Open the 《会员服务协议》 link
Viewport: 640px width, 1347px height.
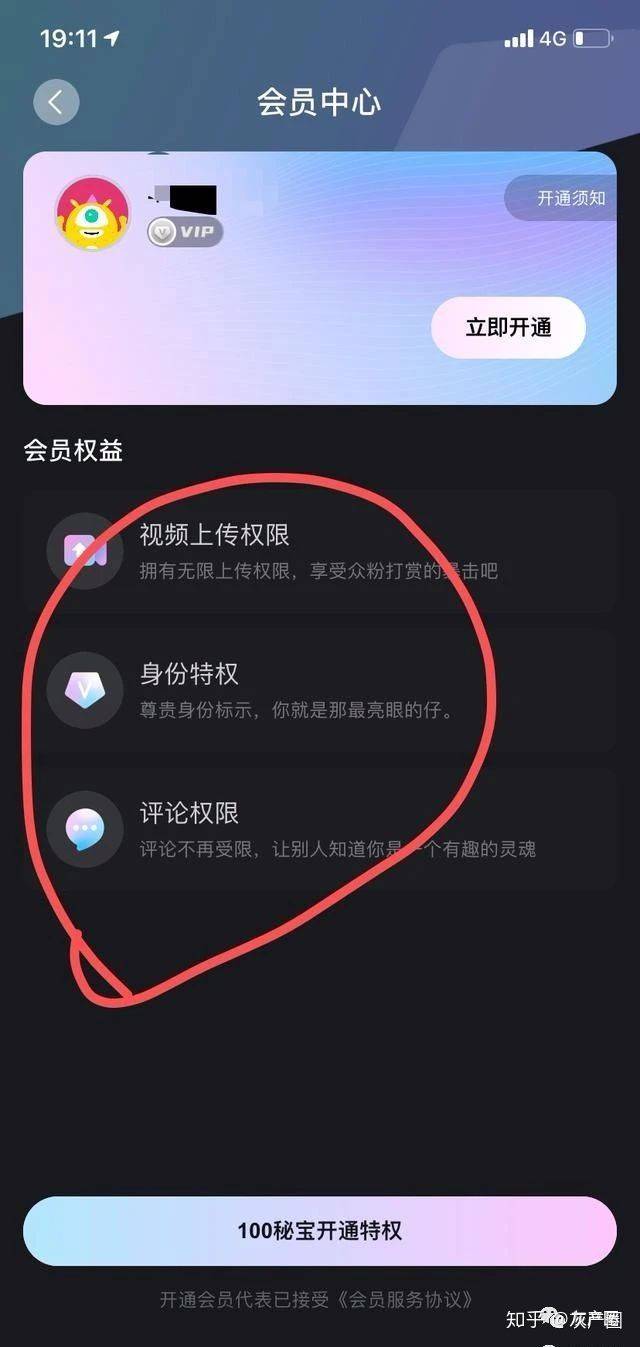[x=406, y=1300]
